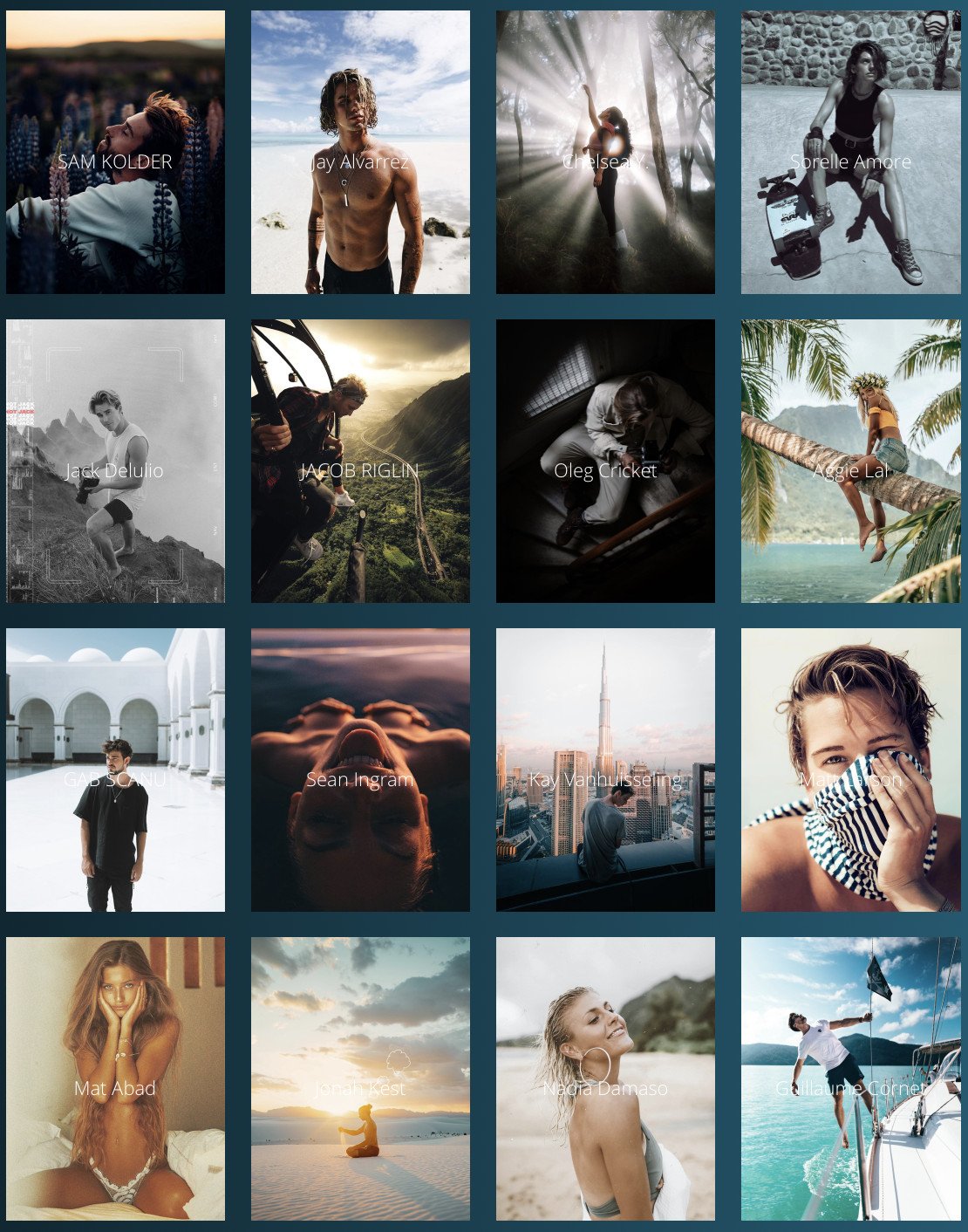968x1232 pixels.
Task: View the Nadia Damaso tile
Action: [605, 1079]
